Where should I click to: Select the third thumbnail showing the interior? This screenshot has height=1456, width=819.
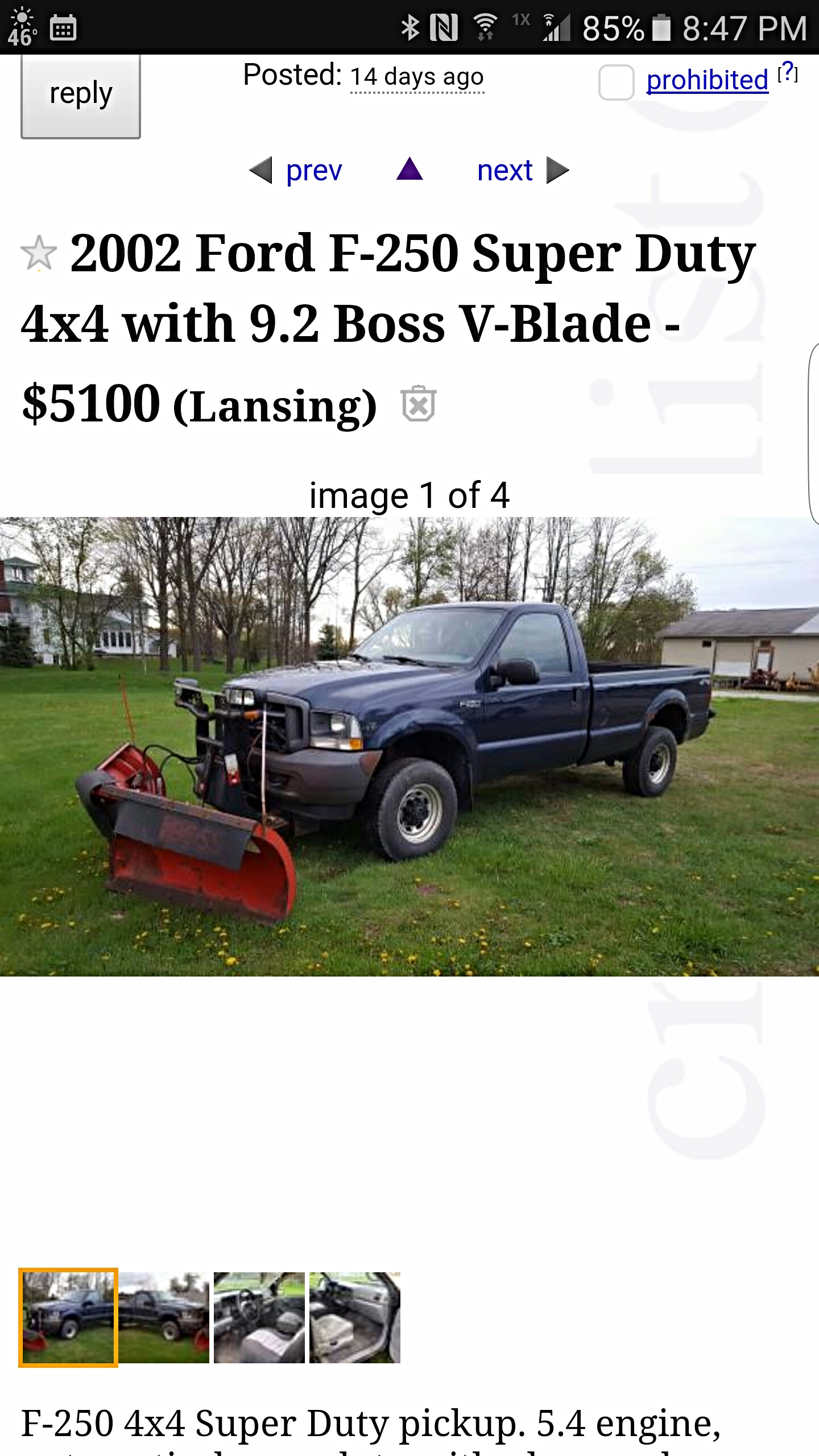tap(259, 1318)
